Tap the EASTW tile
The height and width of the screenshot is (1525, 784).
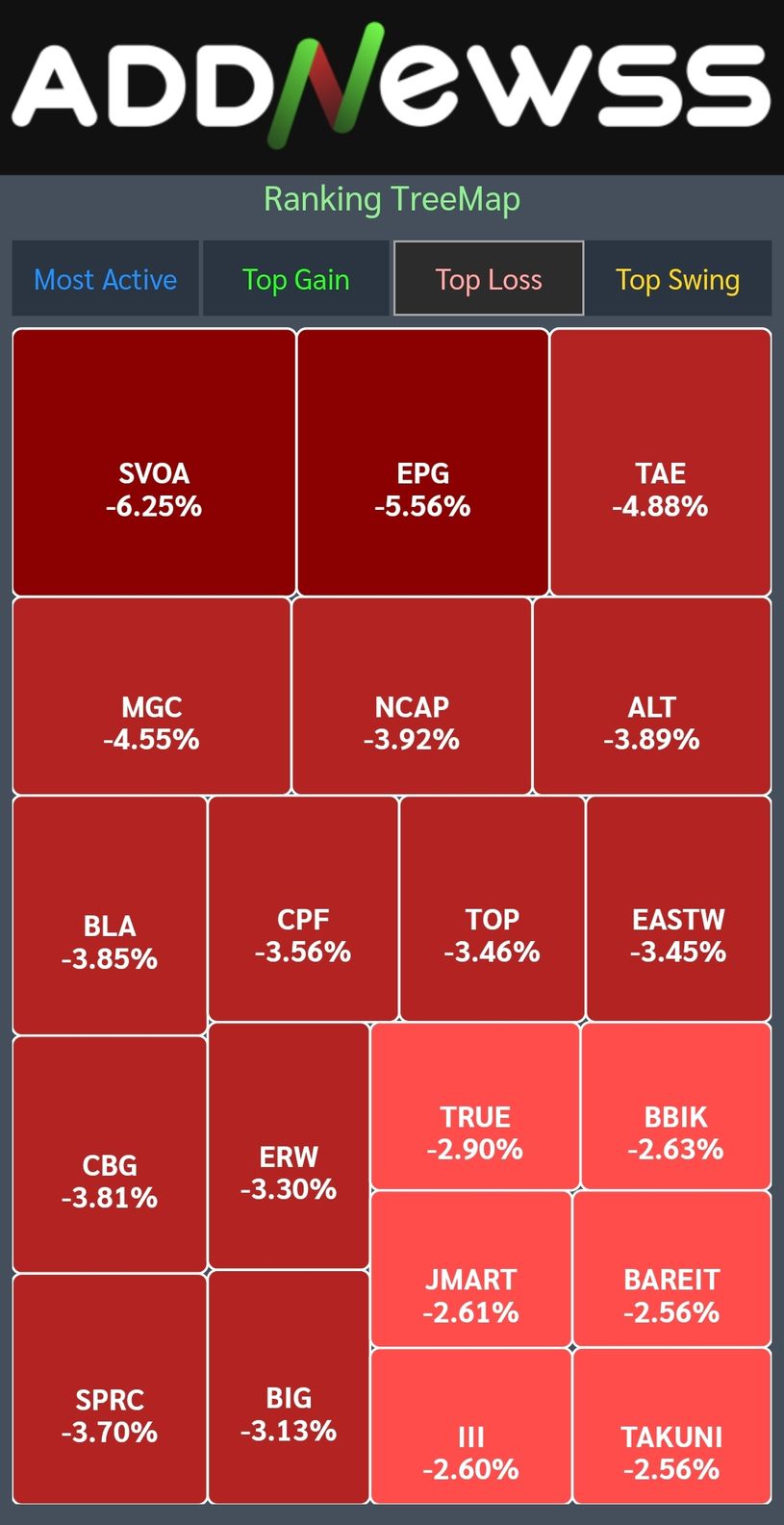pos(678,908)
